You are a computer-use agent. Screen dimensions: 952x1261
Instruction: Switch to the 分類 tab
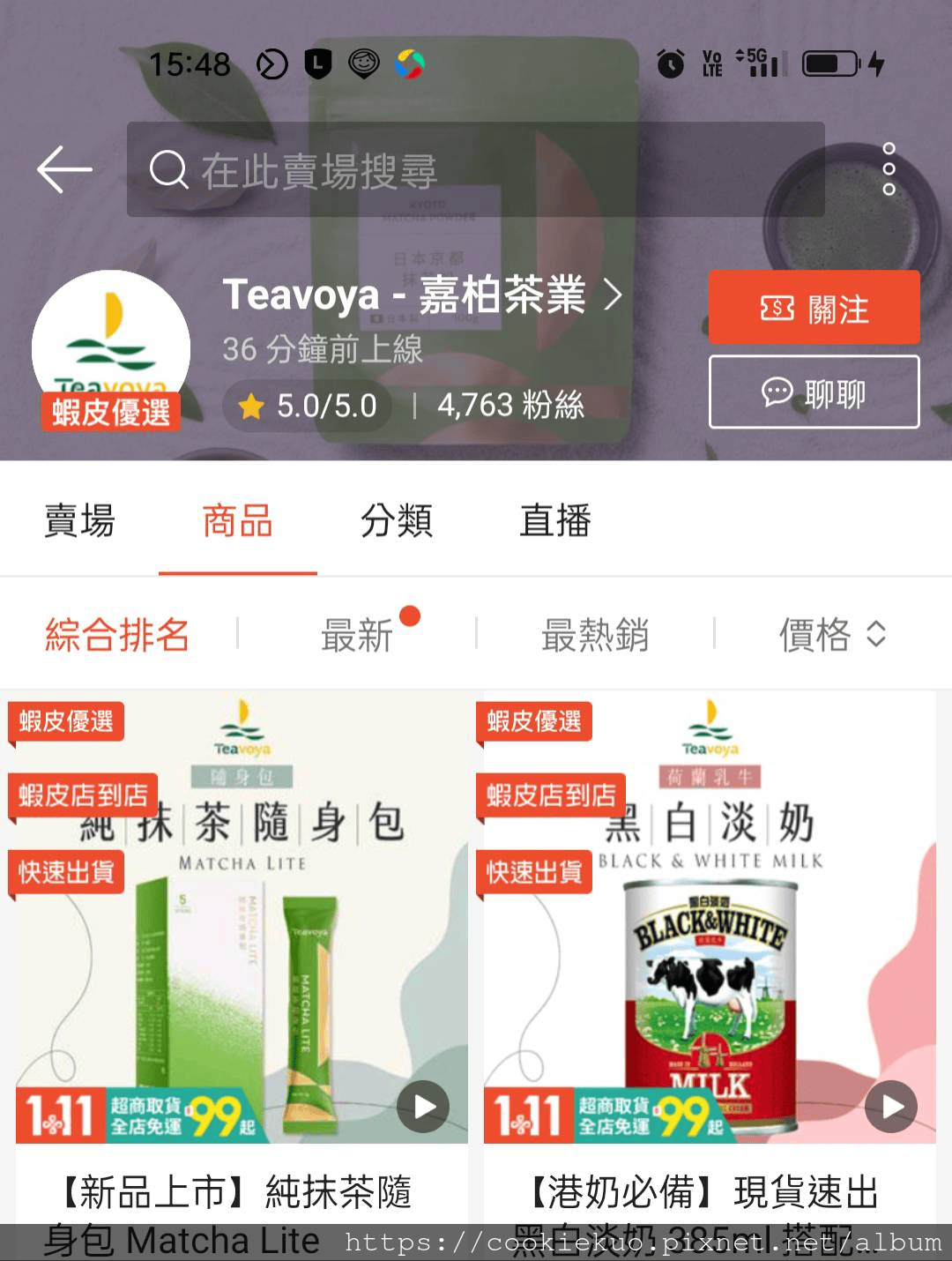tap(396, 520)
